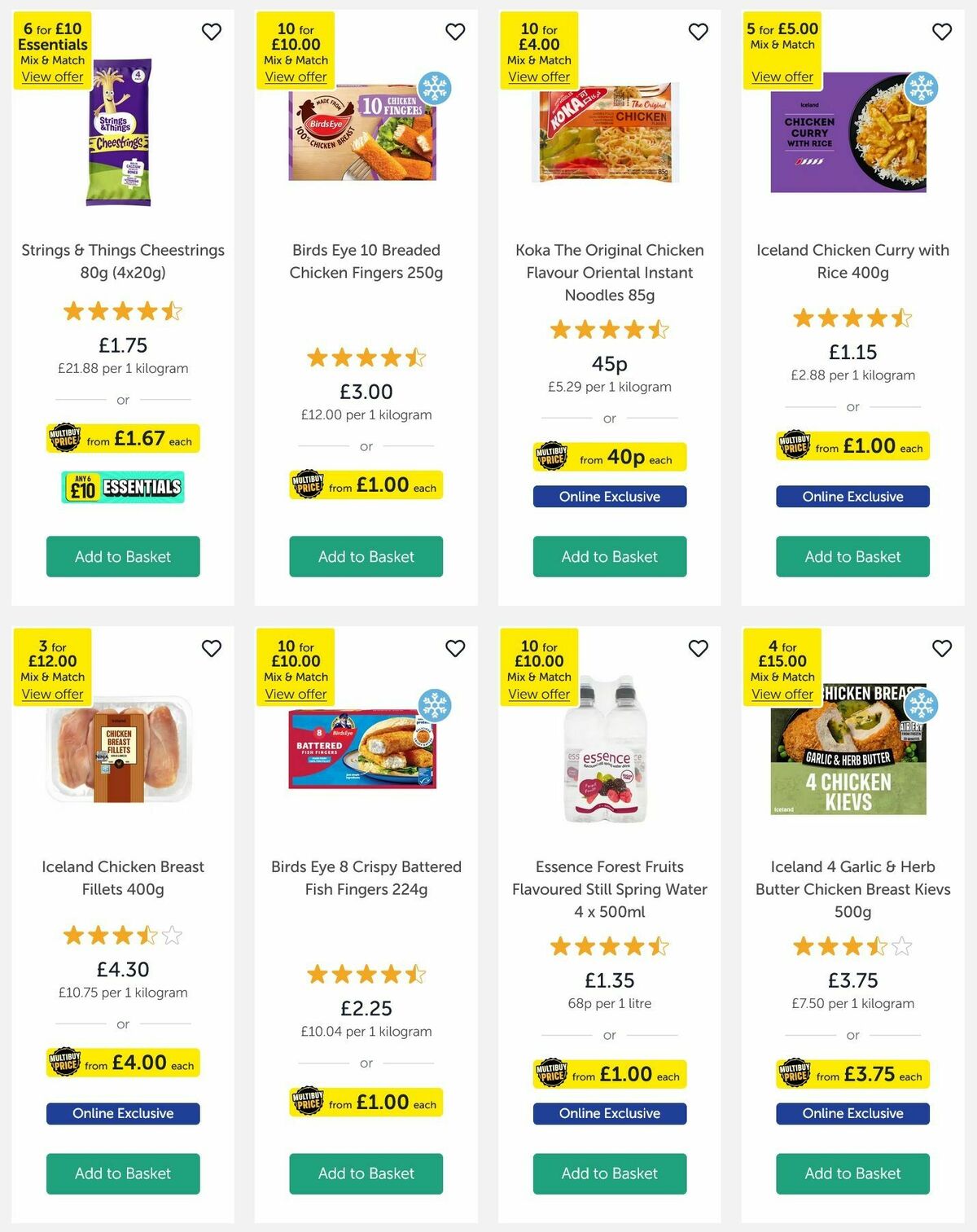
Task: Select the Iceland Chicken Curry with Rice title
Action: pos(852,261)
